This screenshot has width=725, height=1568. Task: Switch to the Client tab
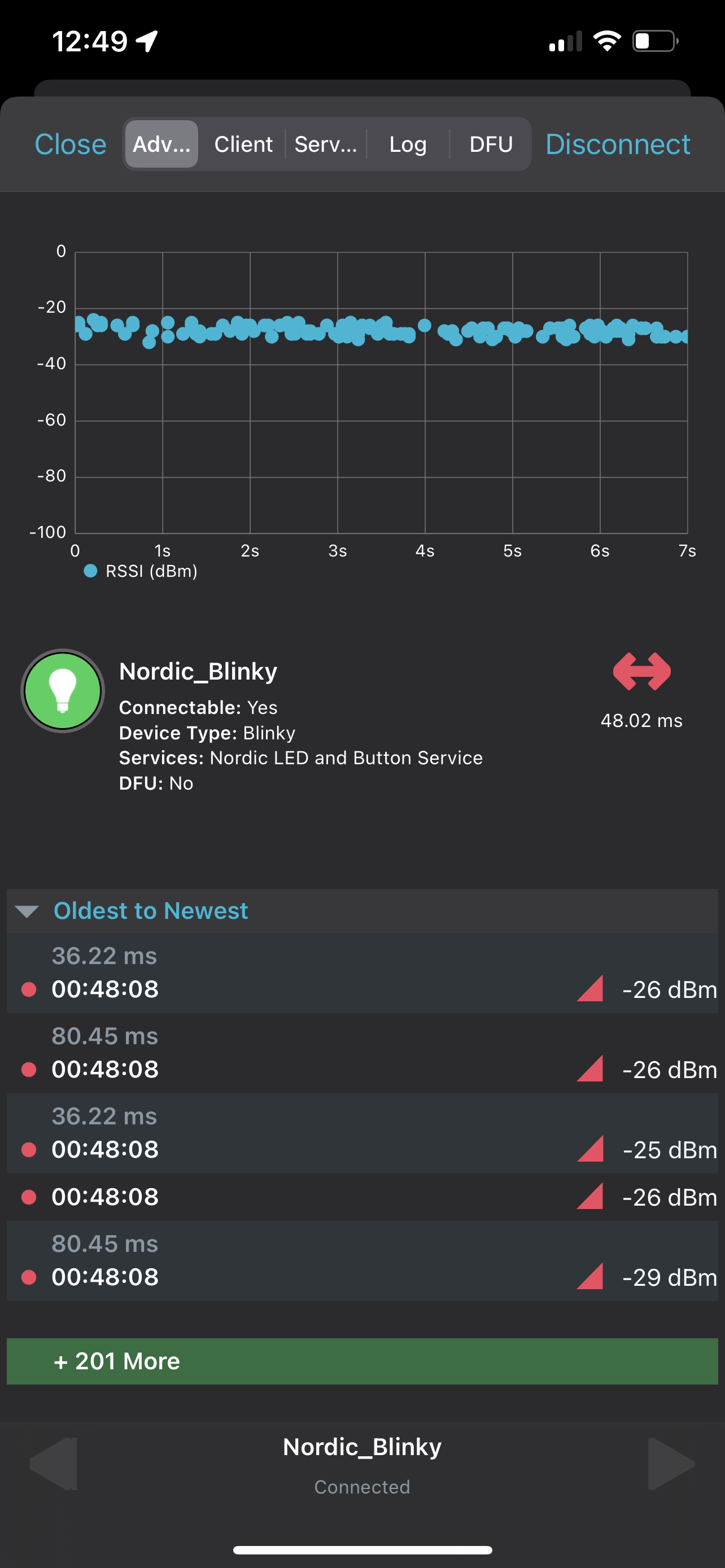[x=243, y=144]
